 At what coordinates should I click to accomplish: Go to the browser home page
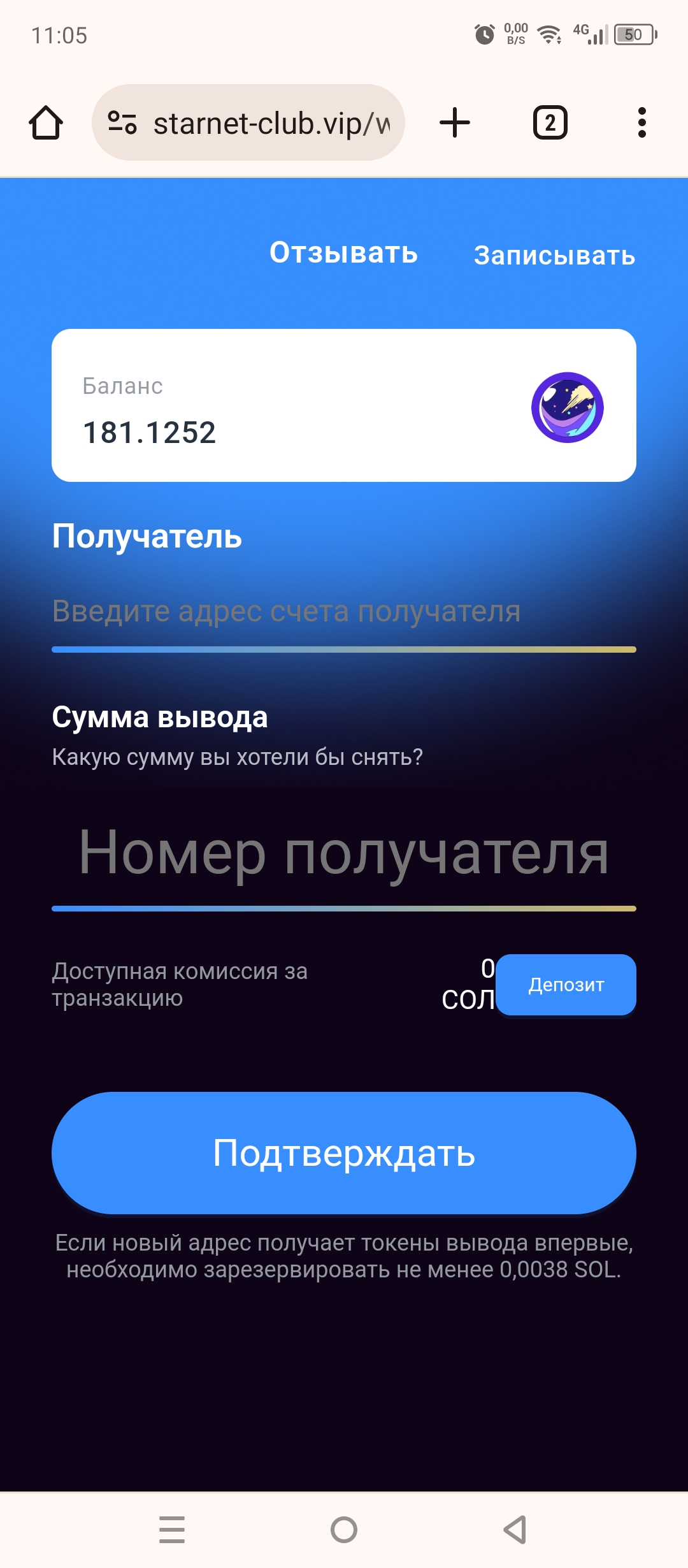click(x=46, y=122)
